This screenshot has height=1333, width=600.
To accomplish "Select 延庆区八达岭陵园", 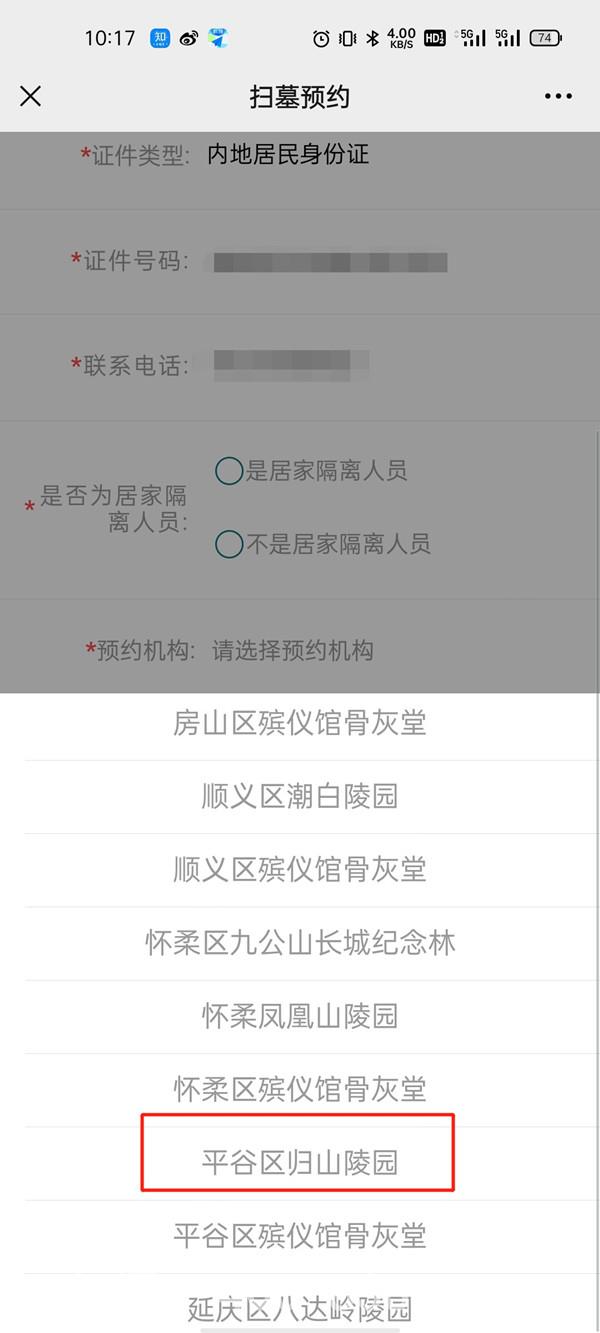I will [x=300, y=1307].
